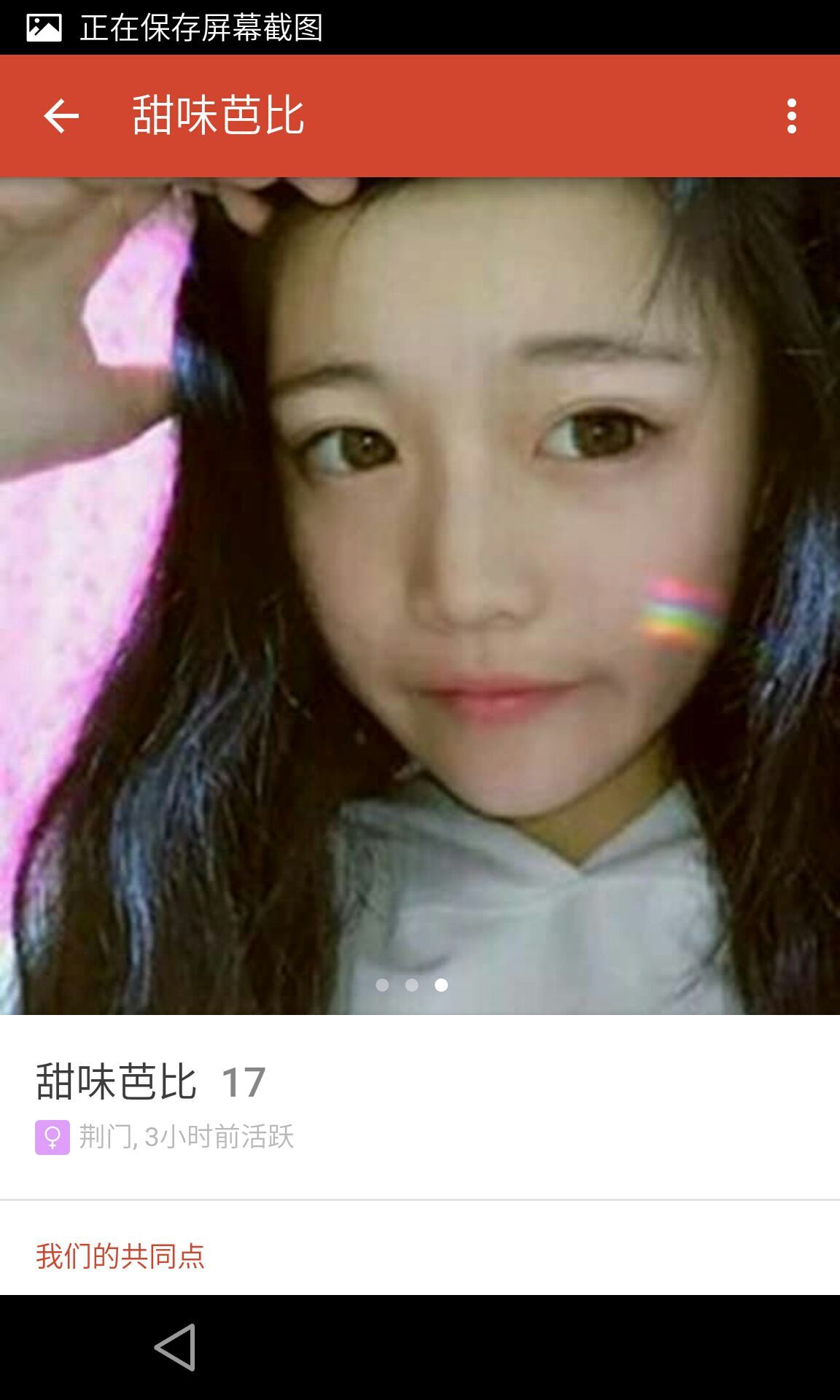Open the overflow menu
840x1400 pixels.
(x=792, y=117)
